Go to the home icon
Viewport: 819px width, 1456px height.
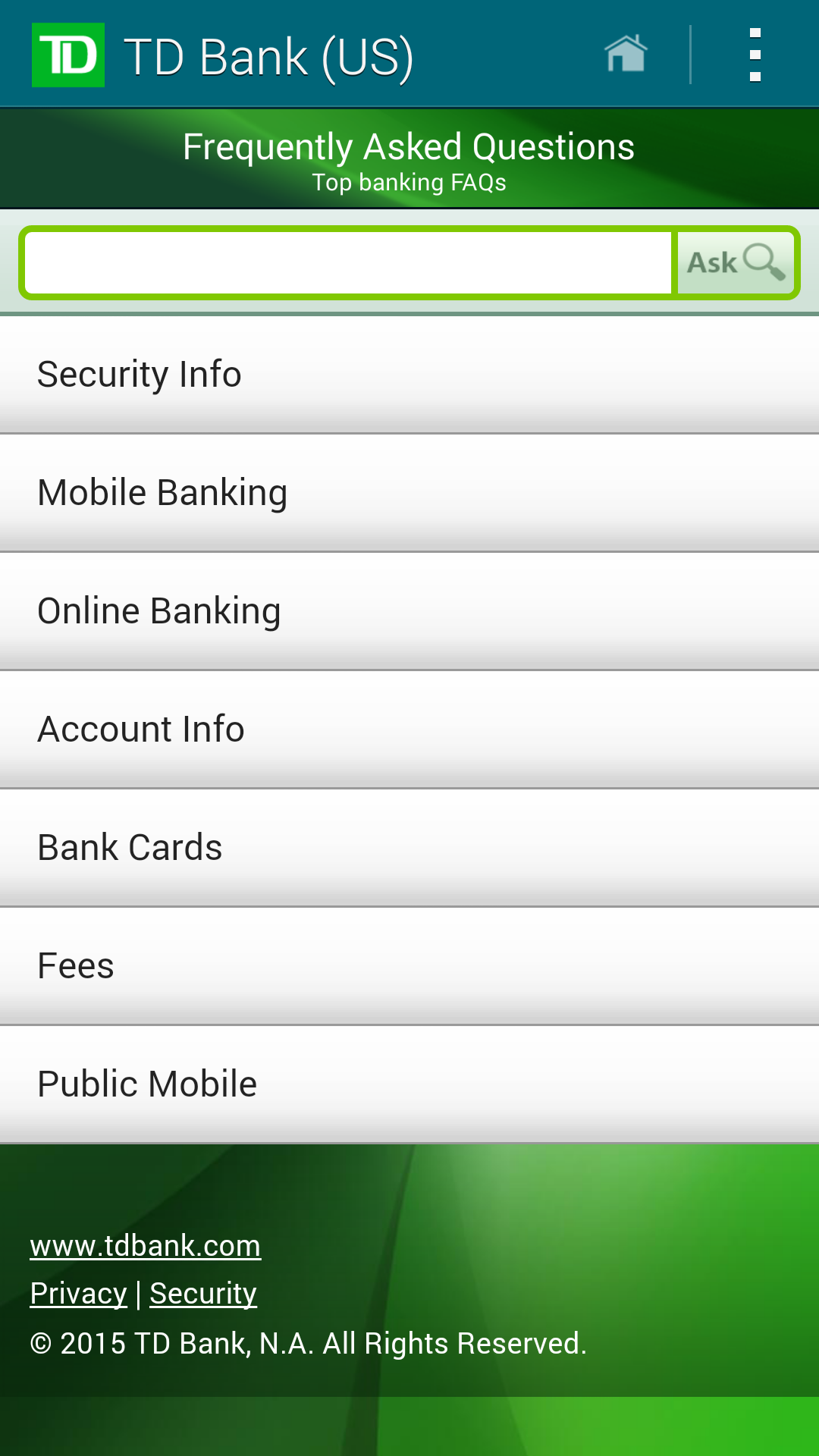coord(626,54)
